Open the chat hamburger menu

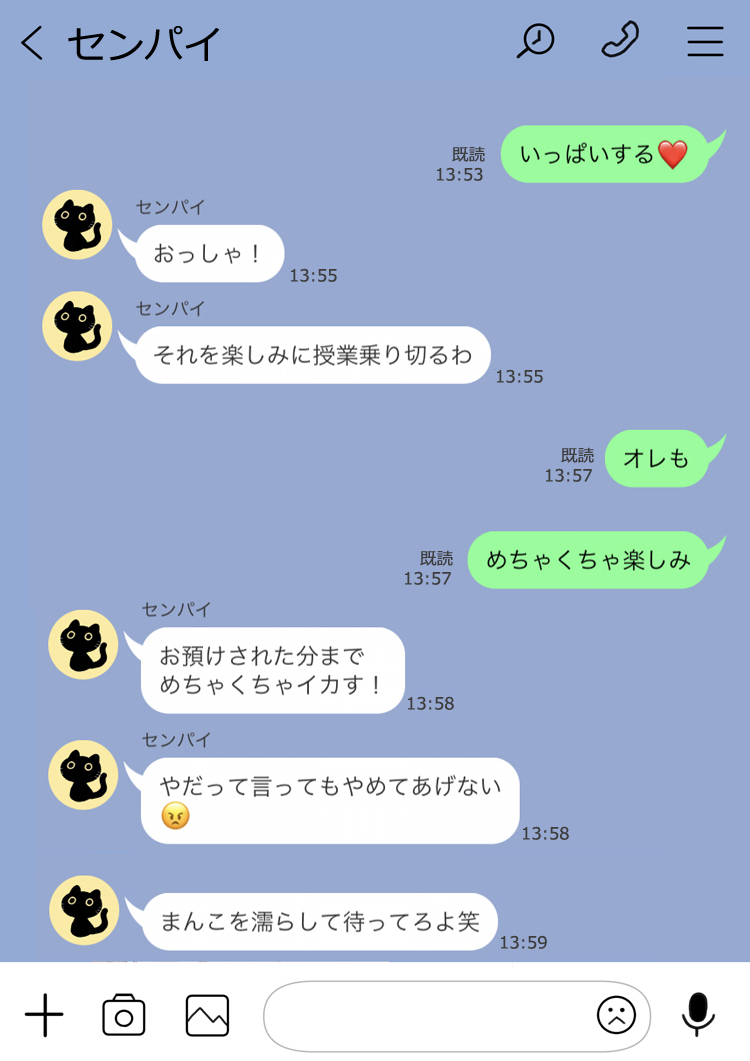tap(705, 42)
